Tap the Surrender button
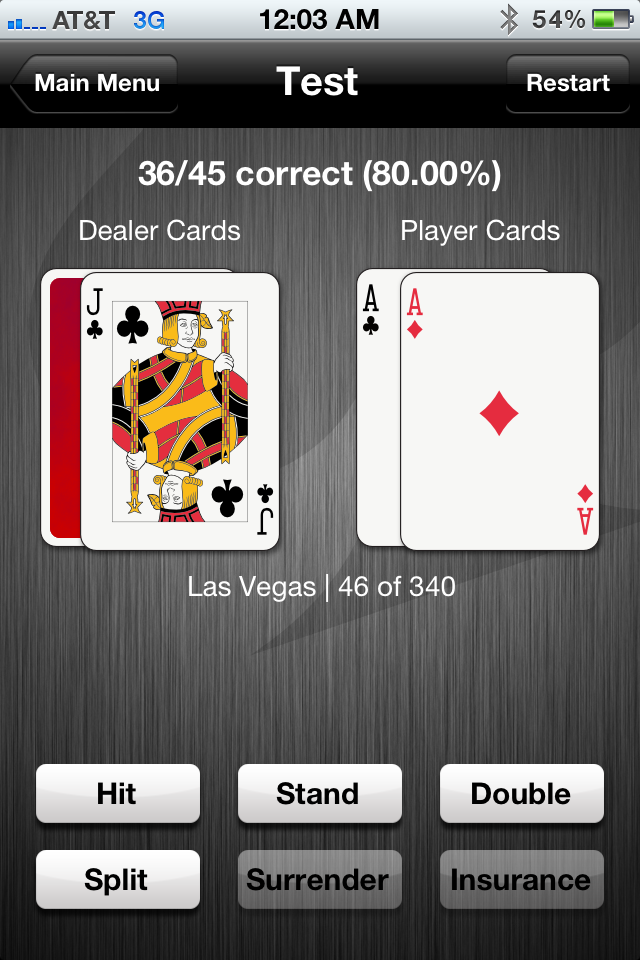This screenshot has height=960, width=640. (319, 880)
